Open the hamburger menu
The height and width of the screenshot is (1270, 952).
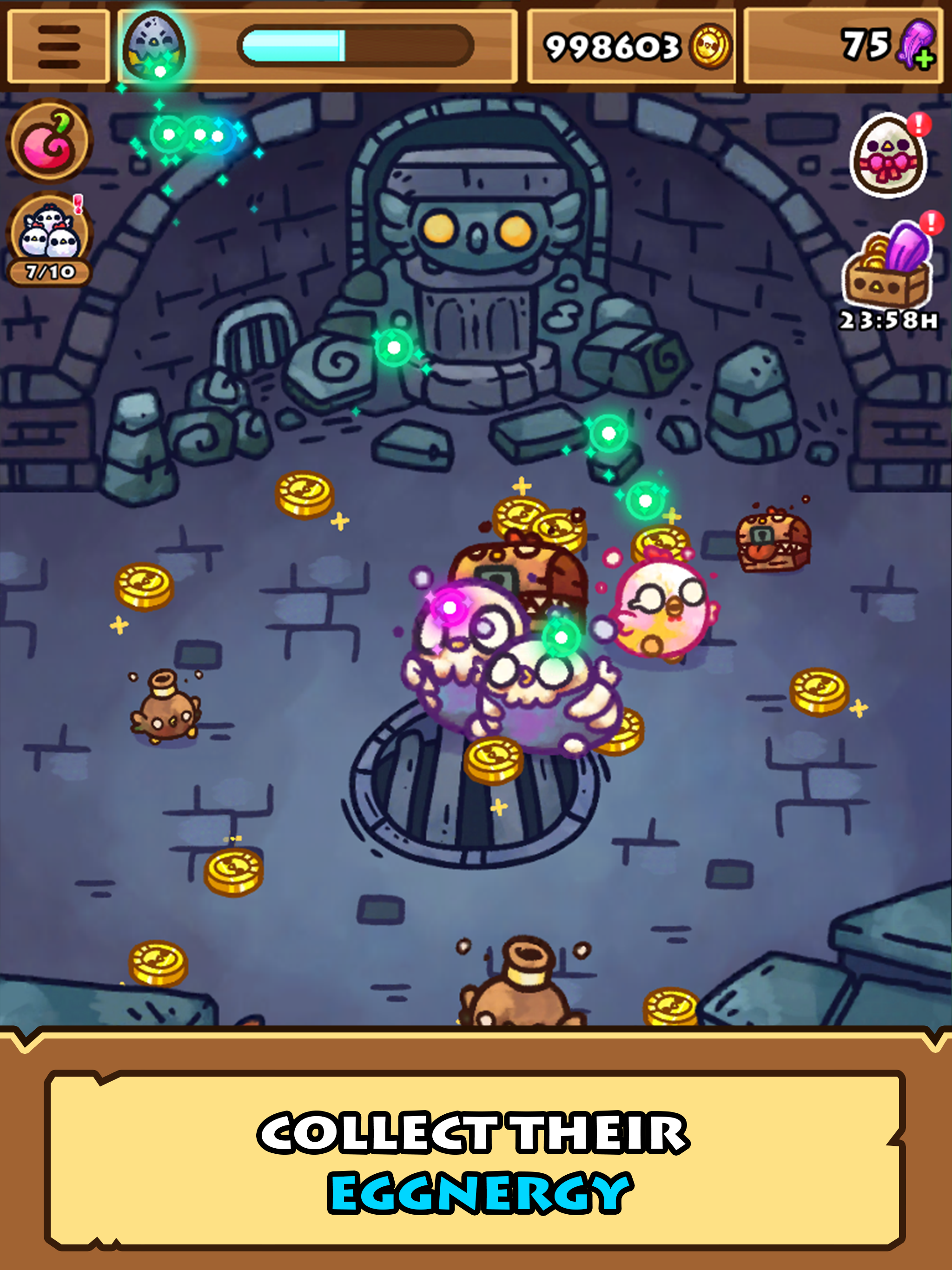[59, 46]
